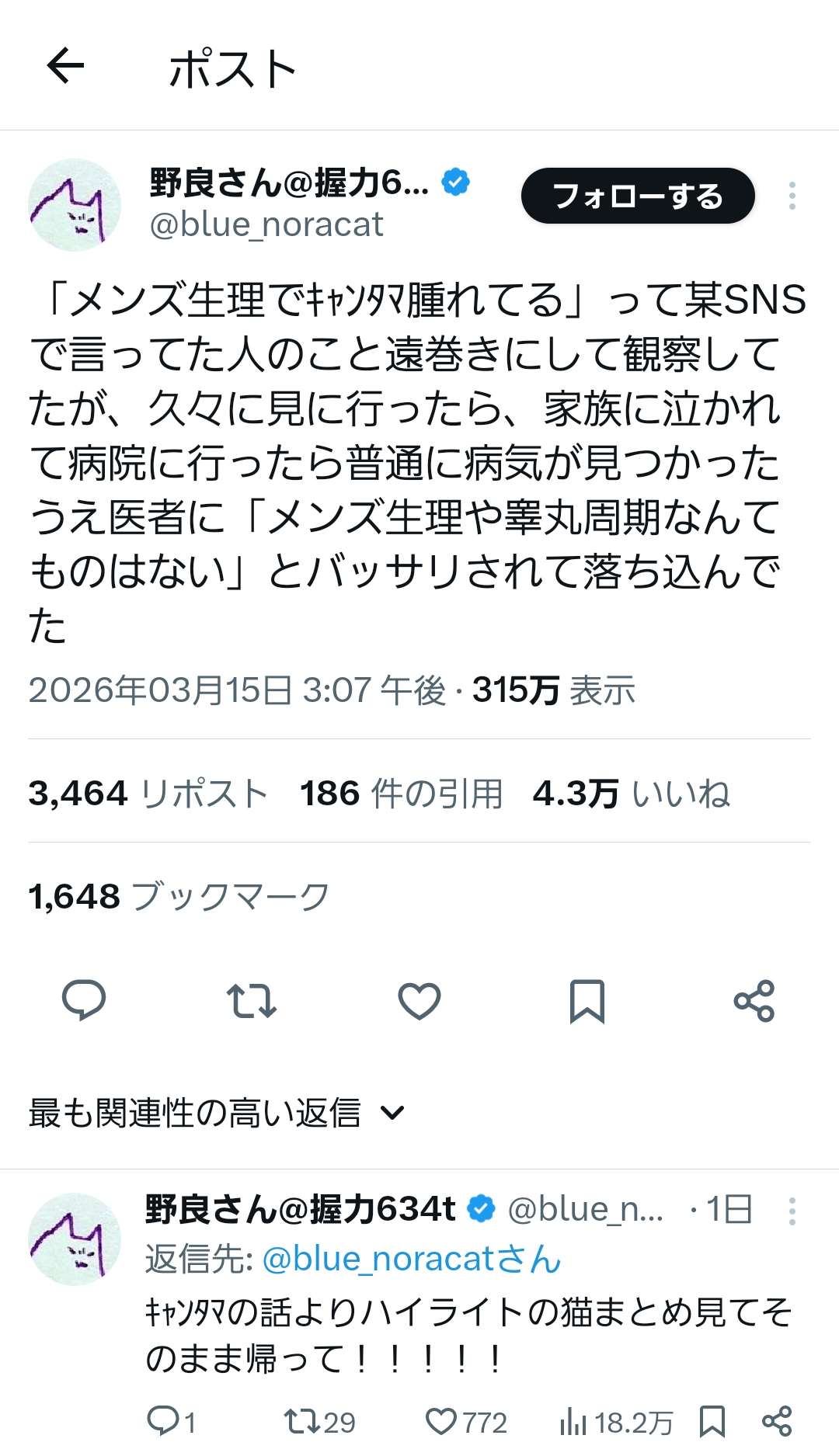Share the reply about ハイライトの猫まとめ
The image size is (839, 1456).
pos(777,1422)
